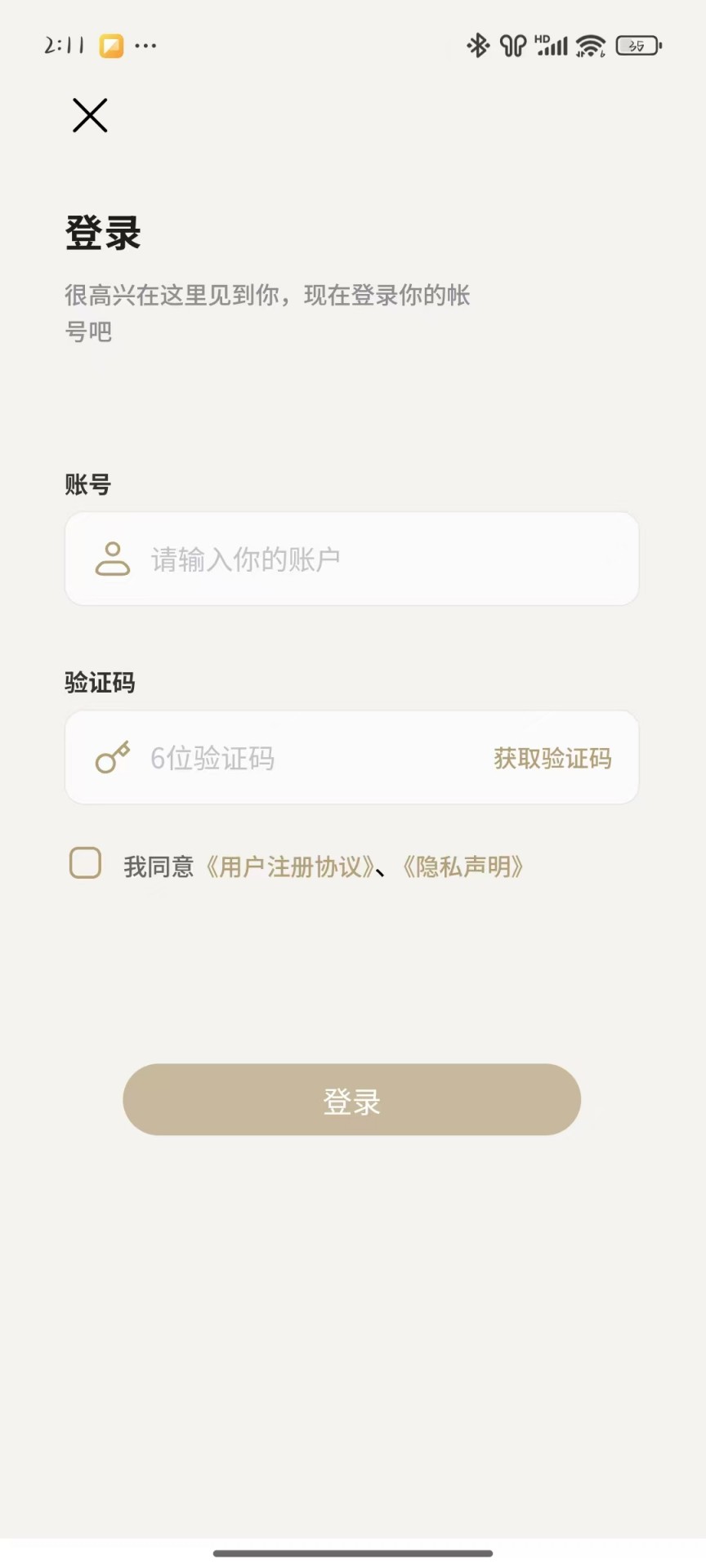Click the Wi-Fi icon in status bar
This screenshot has height=1568, width=706.
(591, 46)
